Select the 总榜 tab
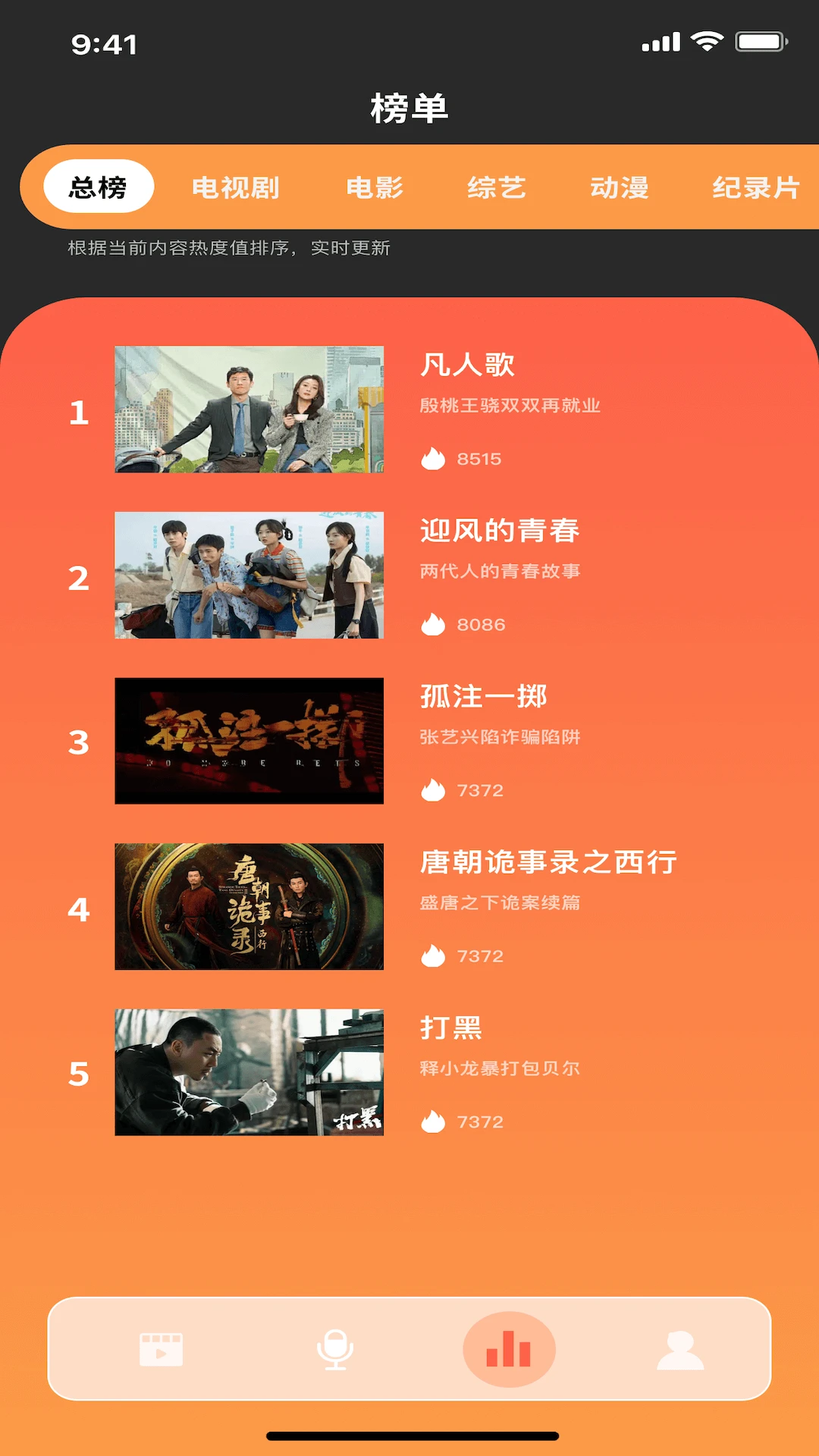This screenshot has width=819, height=1456. coord(99,187)
